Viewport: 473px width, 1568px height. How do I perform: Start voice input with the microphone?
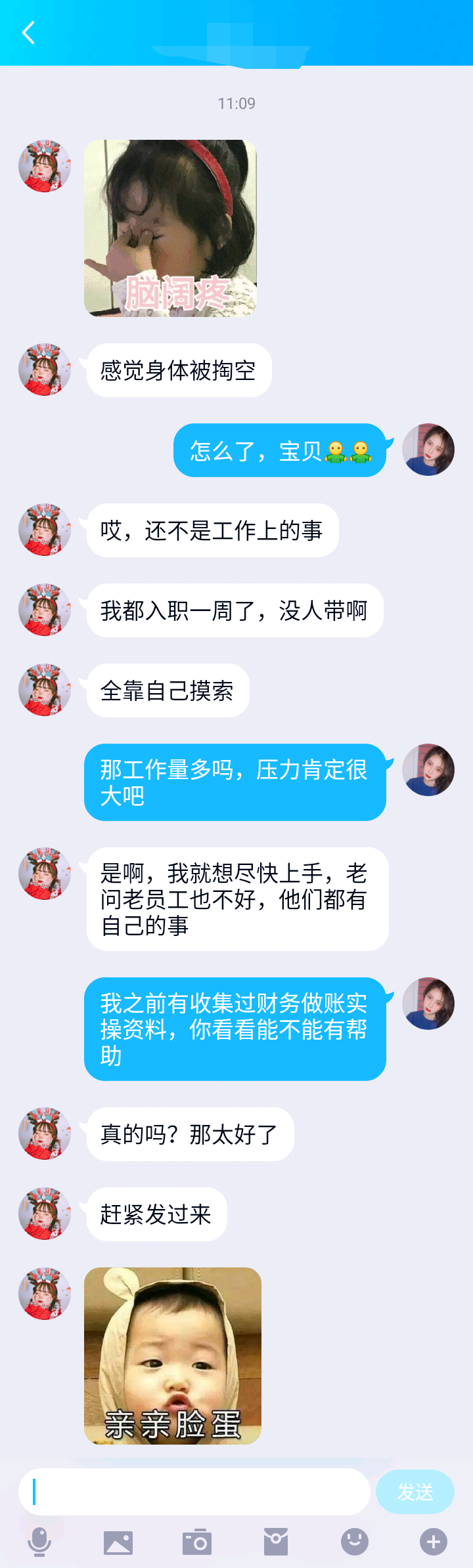click(39, 1542)
